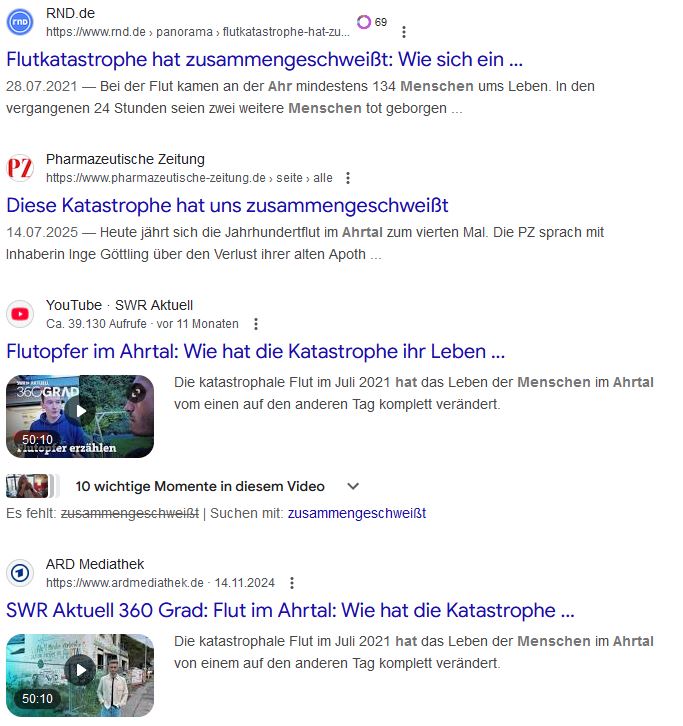Image resolution: width=683 pixels, height=726 pixels.
Task: Open the ARD Mediathek "SWR Aktuell 360 Grad" link
Action: click(290, 610)
